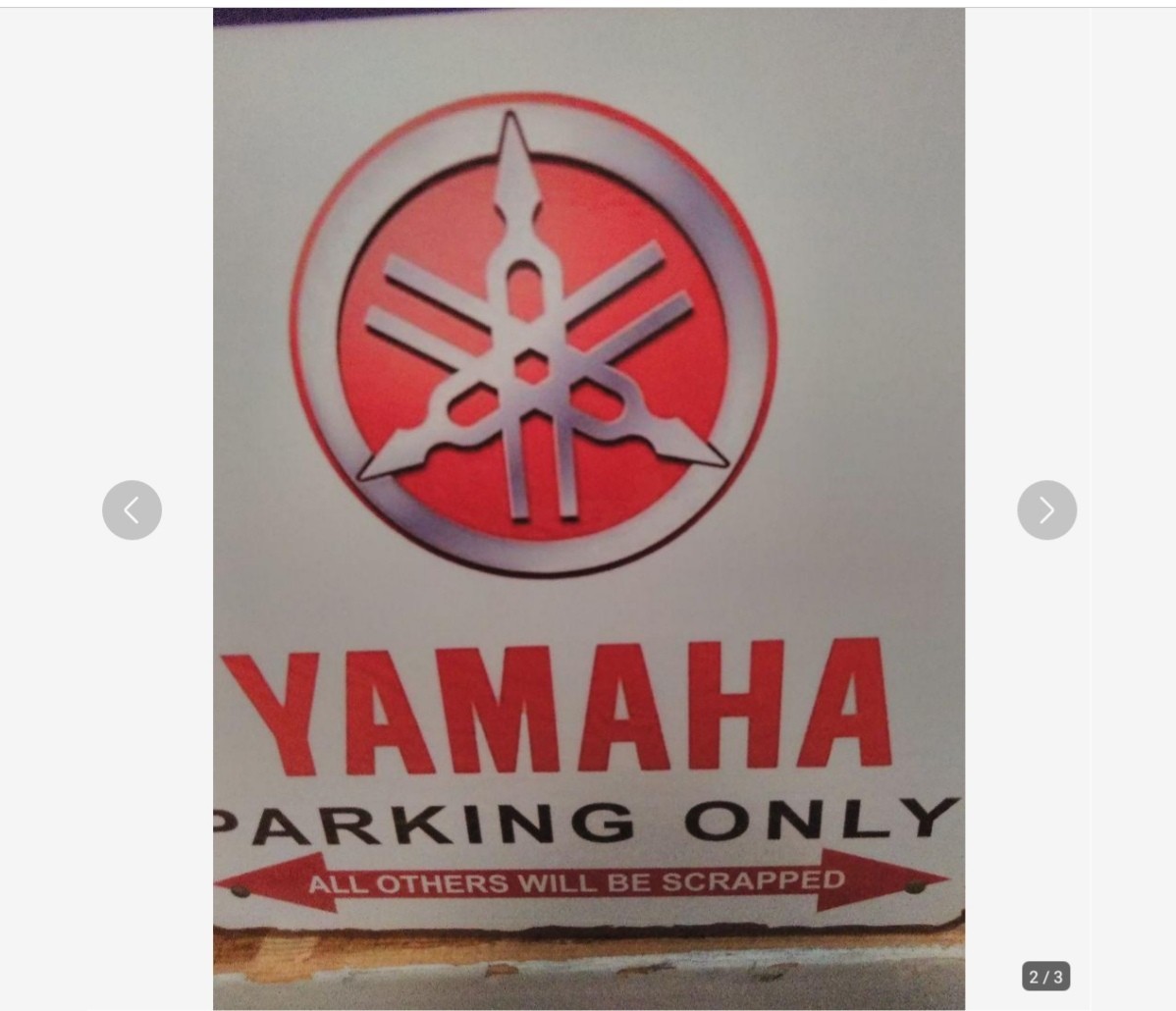The image size is (1176, 1011).
Task: Go to the next image
Action: point(1046,509)
